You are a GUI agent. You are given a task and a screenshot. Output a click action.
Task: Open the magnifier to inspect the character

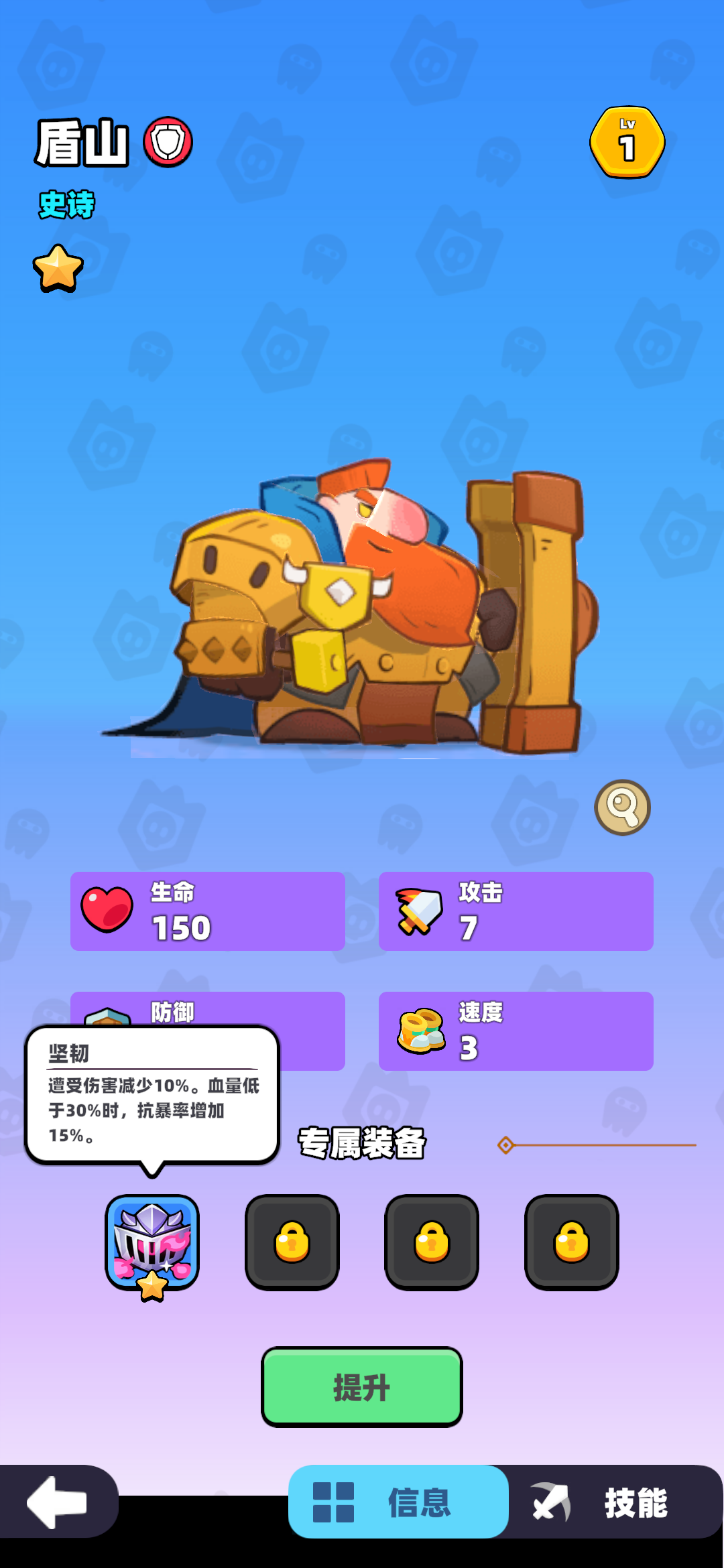[622, 807]
